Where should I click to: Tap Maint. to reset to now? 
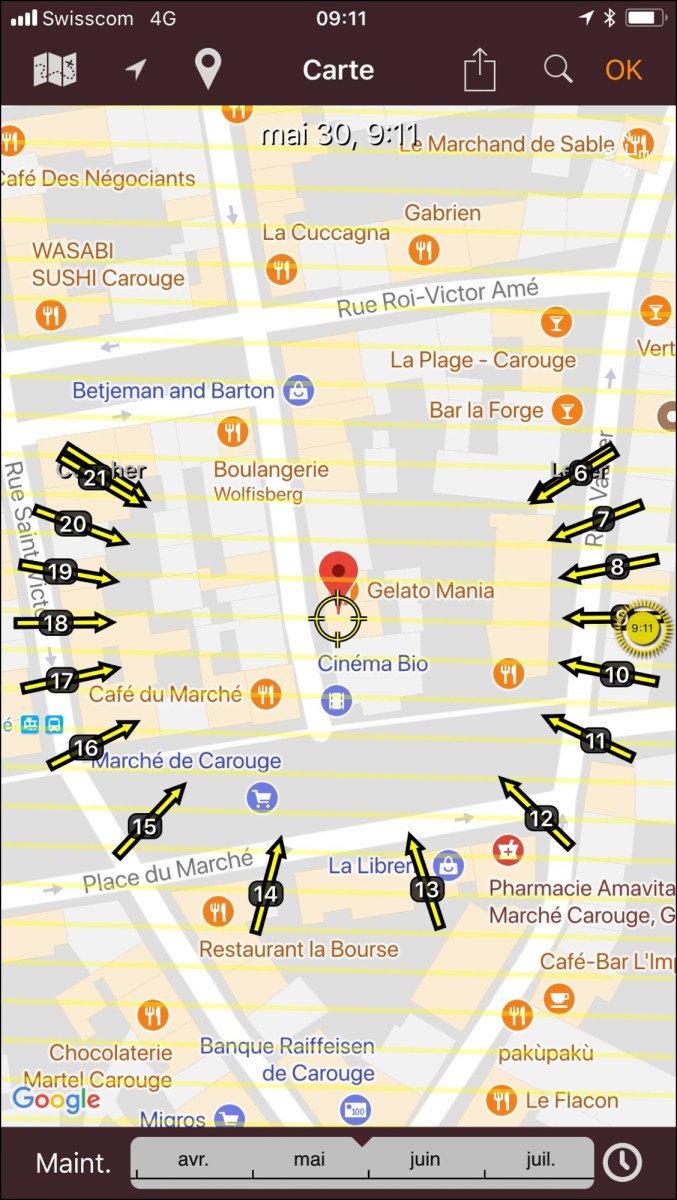click(x=73, y=1163)
